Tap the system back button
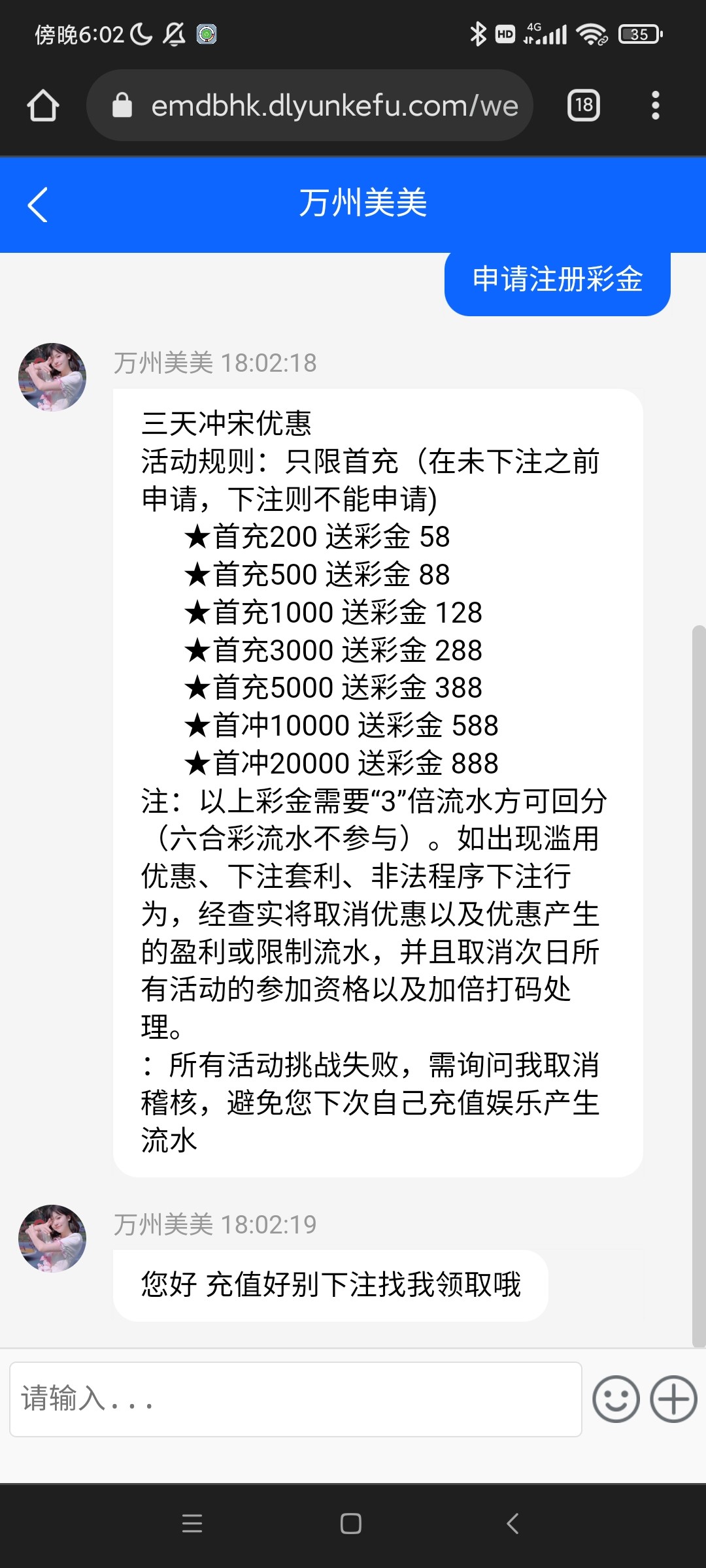 [513, 1523]
